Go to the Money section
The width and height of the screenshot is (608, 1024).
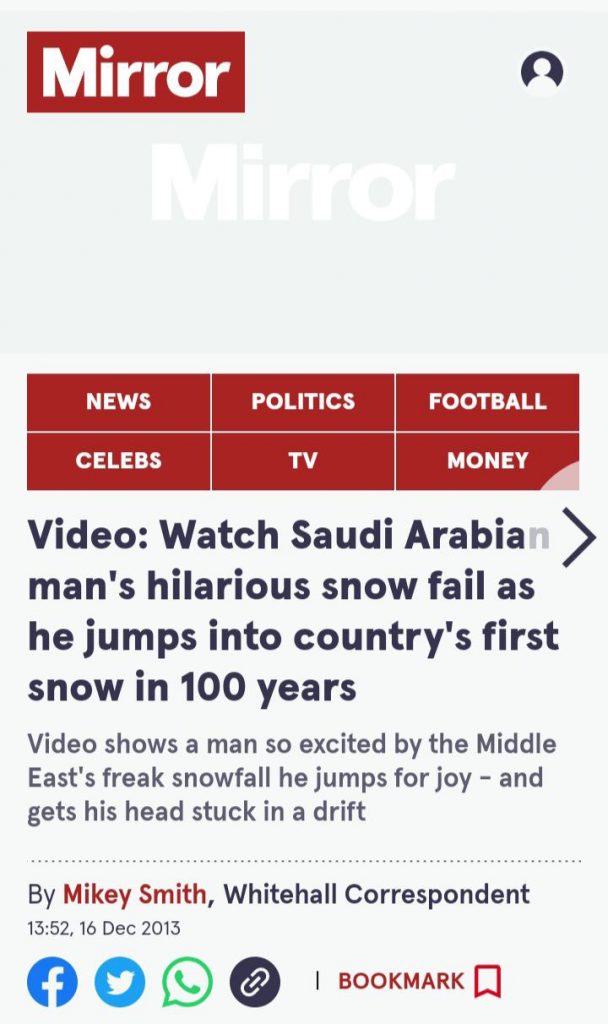487,461
